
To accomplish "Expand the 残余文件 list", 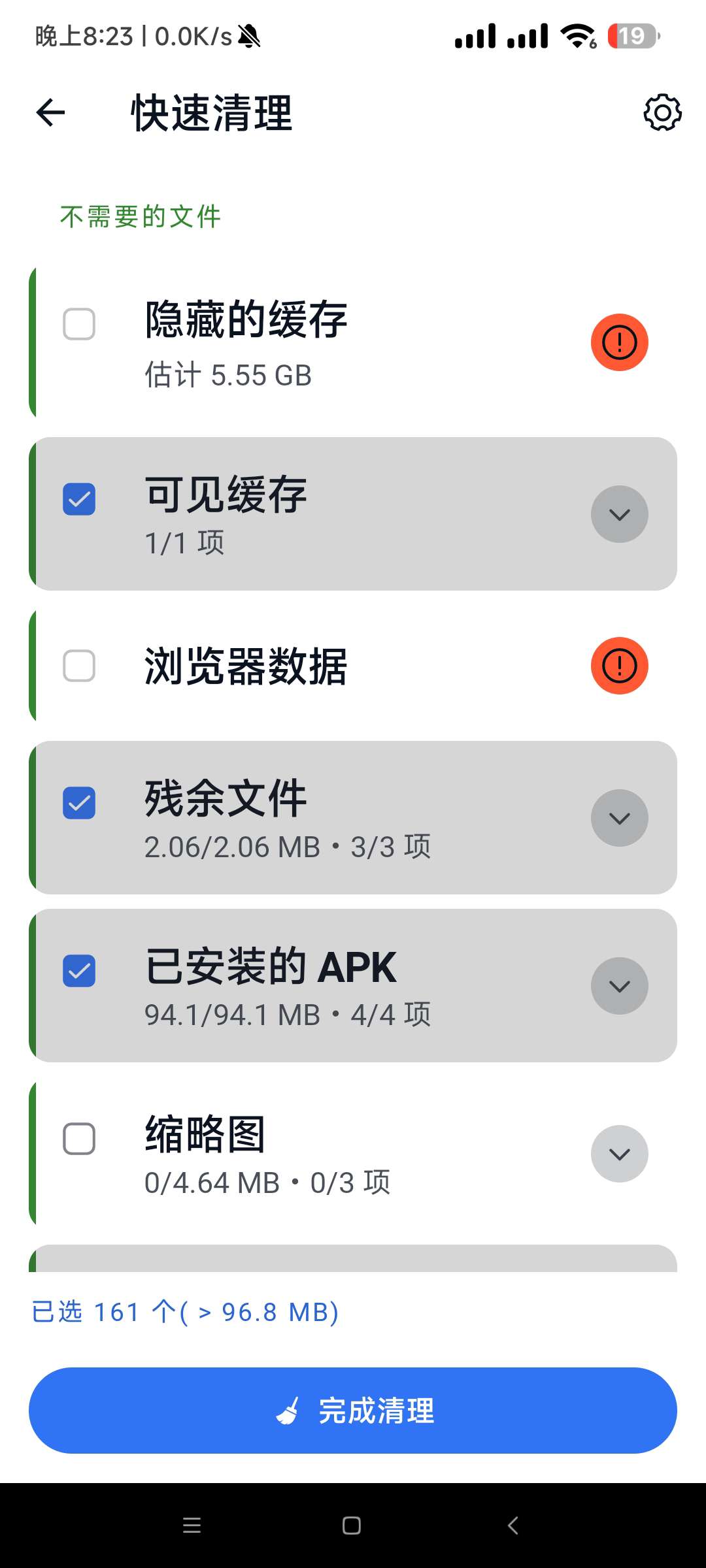I will pos(619,818).
